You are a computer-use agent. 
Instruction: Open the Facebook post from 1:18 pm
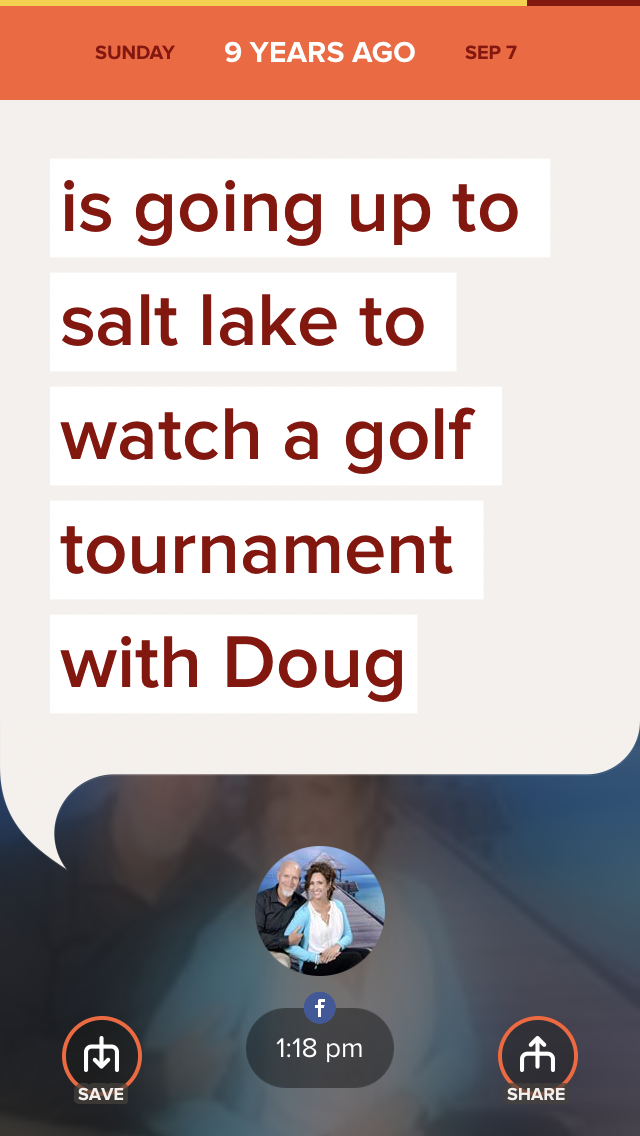[x=320, y=1047]
